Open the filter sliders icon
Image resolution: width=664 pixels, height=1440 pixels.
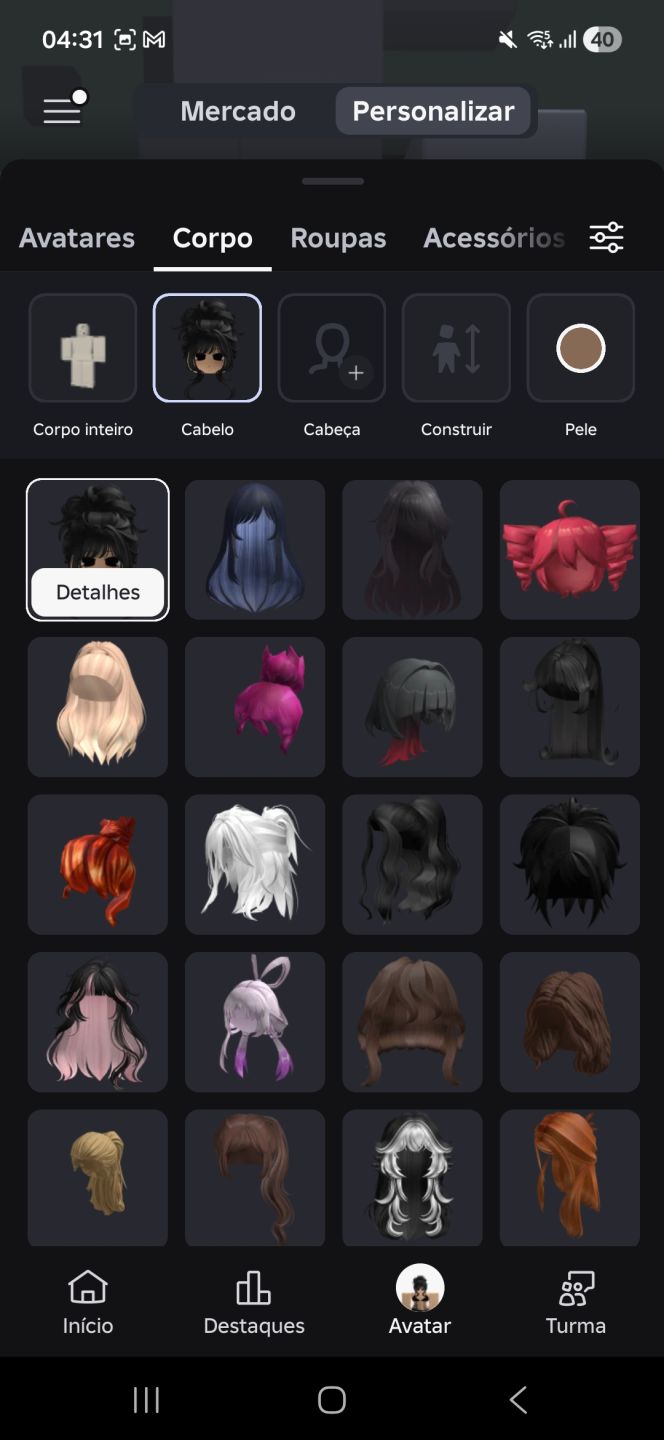click(x=606, y=237)
